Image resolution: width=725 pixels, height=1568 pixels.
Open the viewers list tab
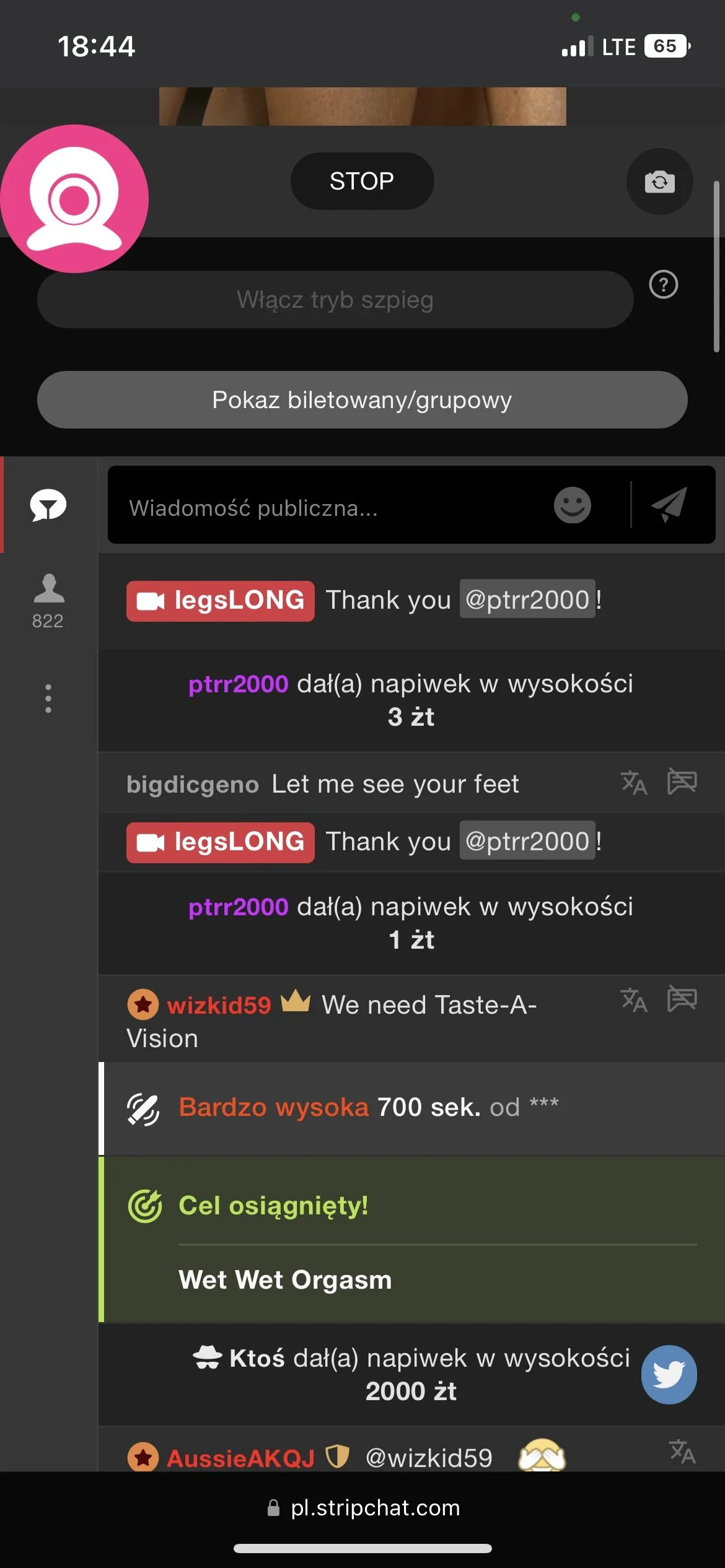click(x=48, y=601)
